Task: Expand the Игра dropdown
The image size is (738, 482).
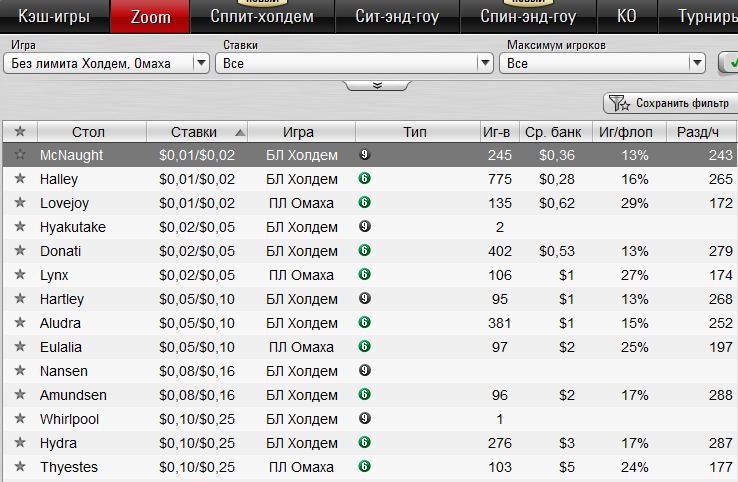Action: 199,63
